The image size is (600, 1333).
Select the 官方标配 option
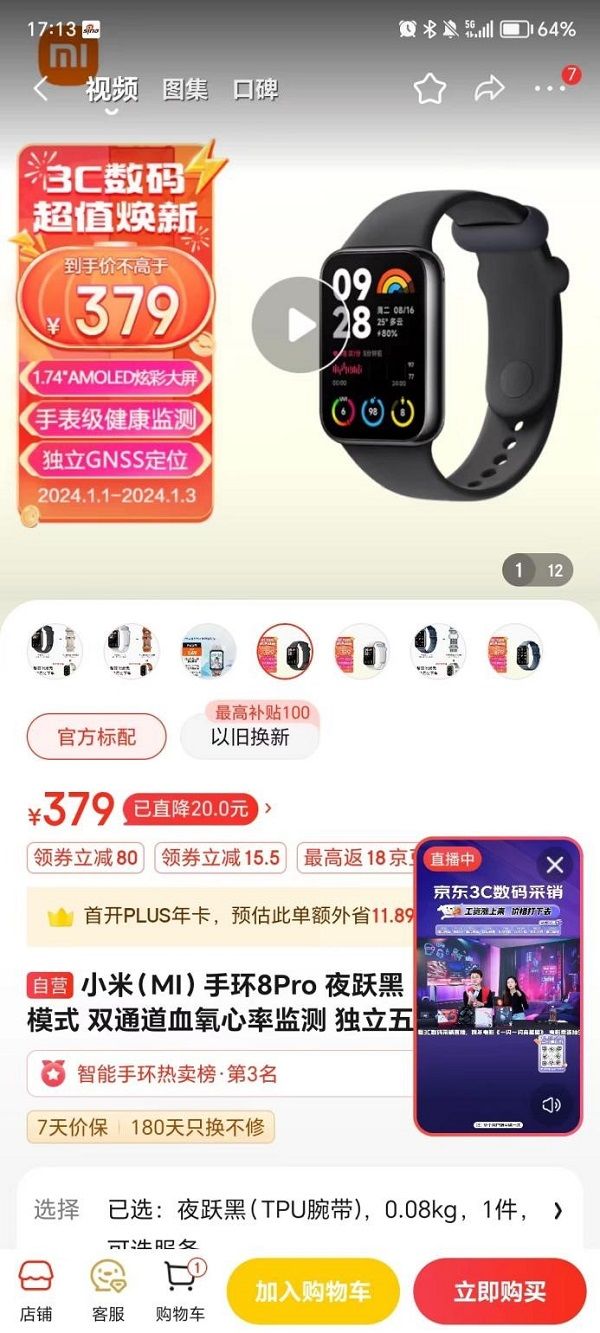[96, 737]
